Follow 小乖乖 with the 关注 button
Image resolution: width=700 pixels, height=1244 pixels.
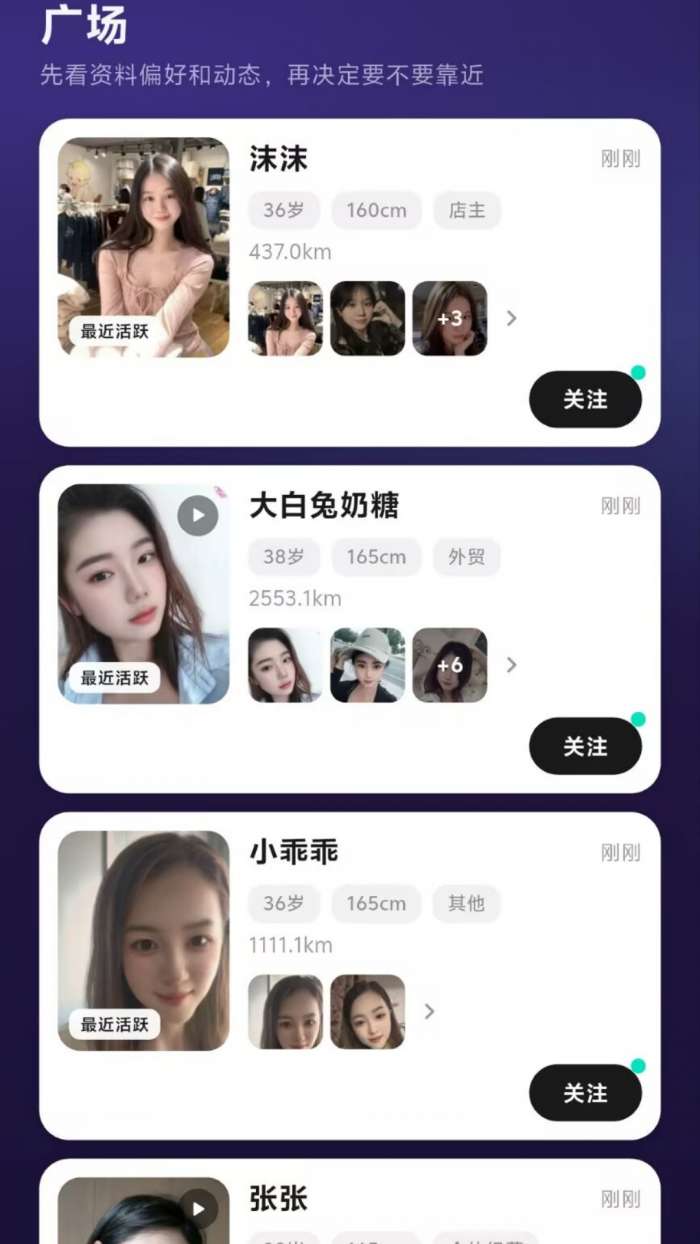[x=585, y=1093]
